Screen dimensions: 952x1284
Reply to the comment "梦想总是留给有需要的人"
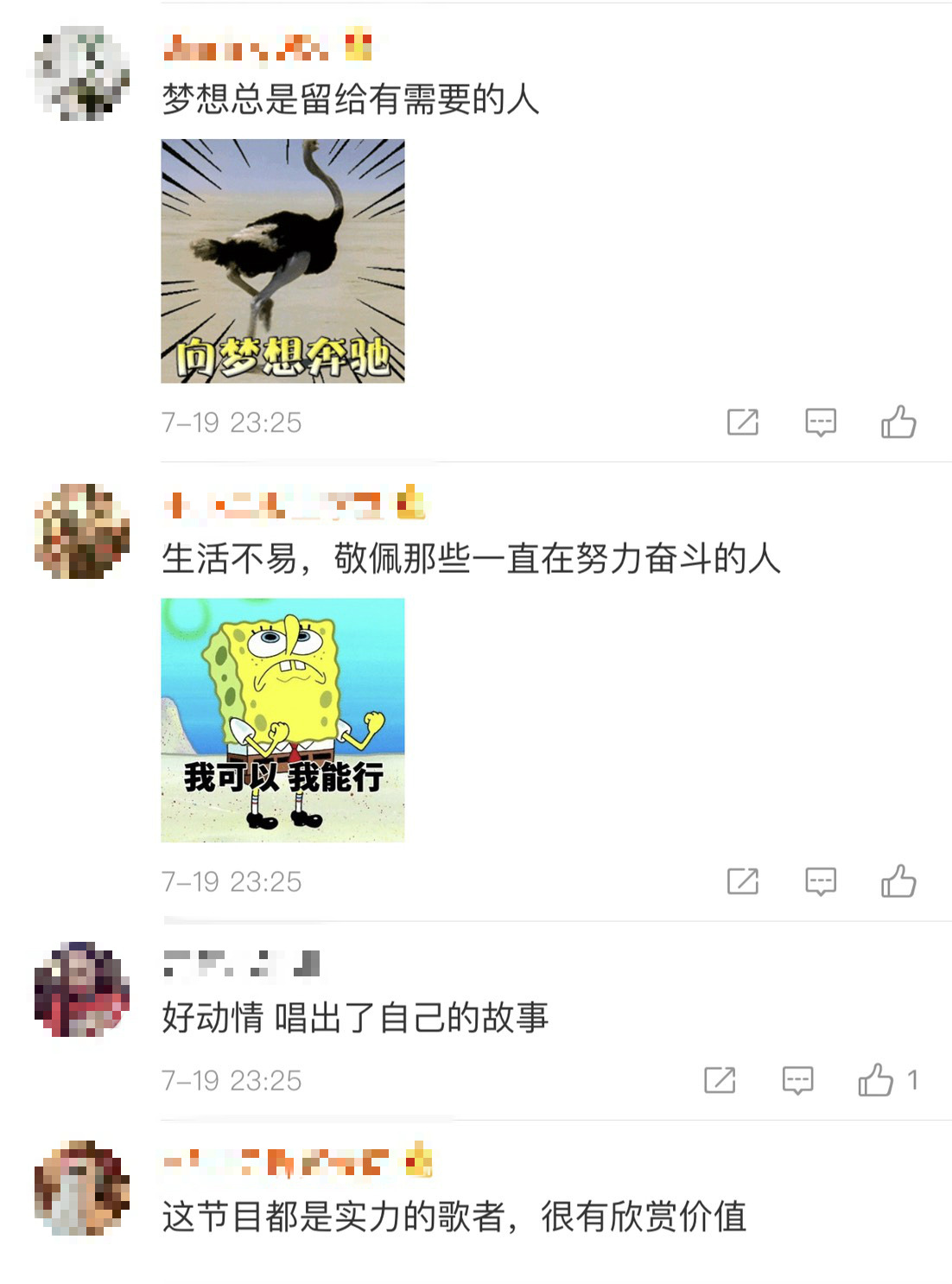(820, 423)
